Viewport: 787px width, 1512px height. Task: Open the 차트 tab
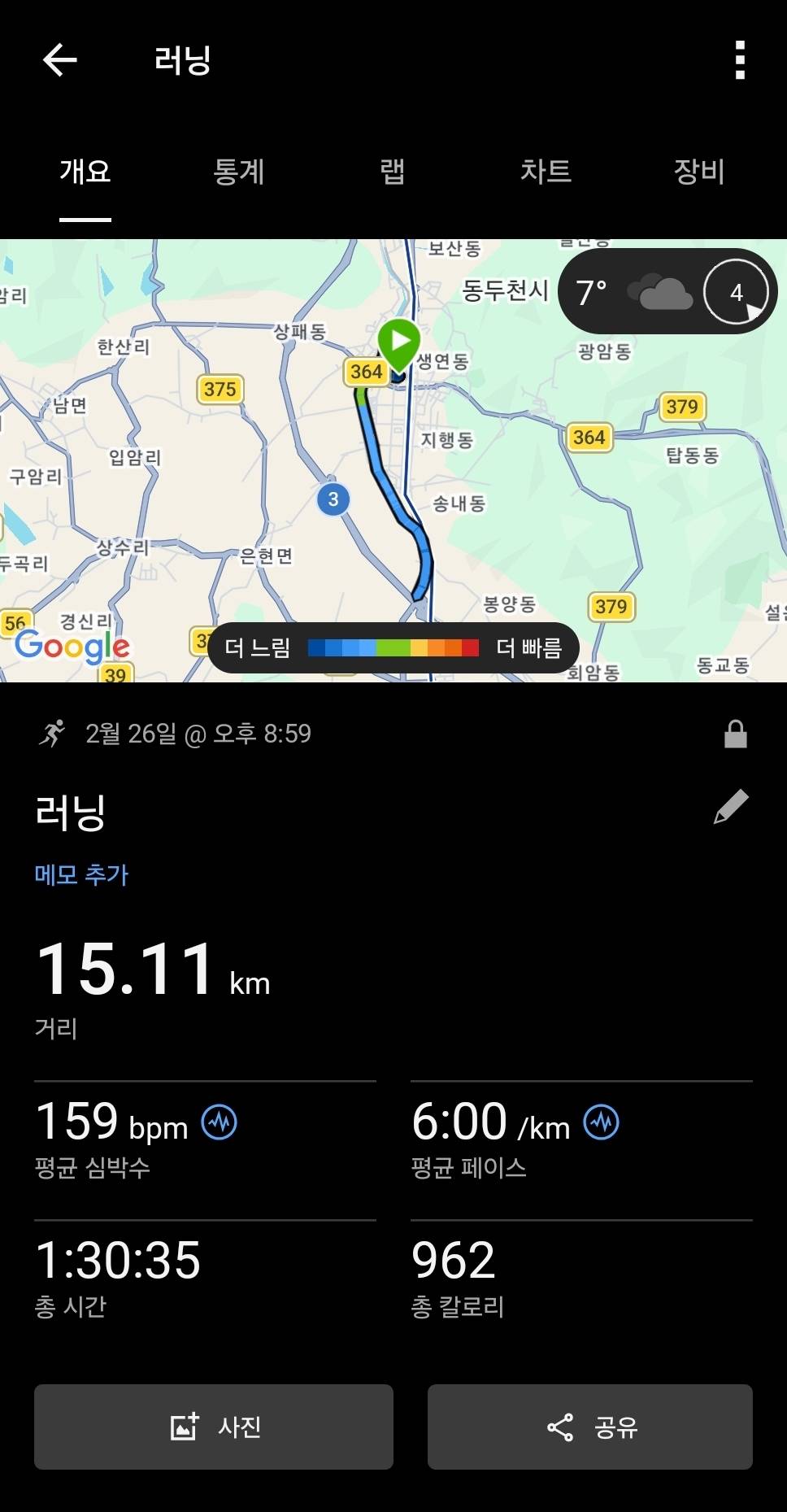[546, 172]
